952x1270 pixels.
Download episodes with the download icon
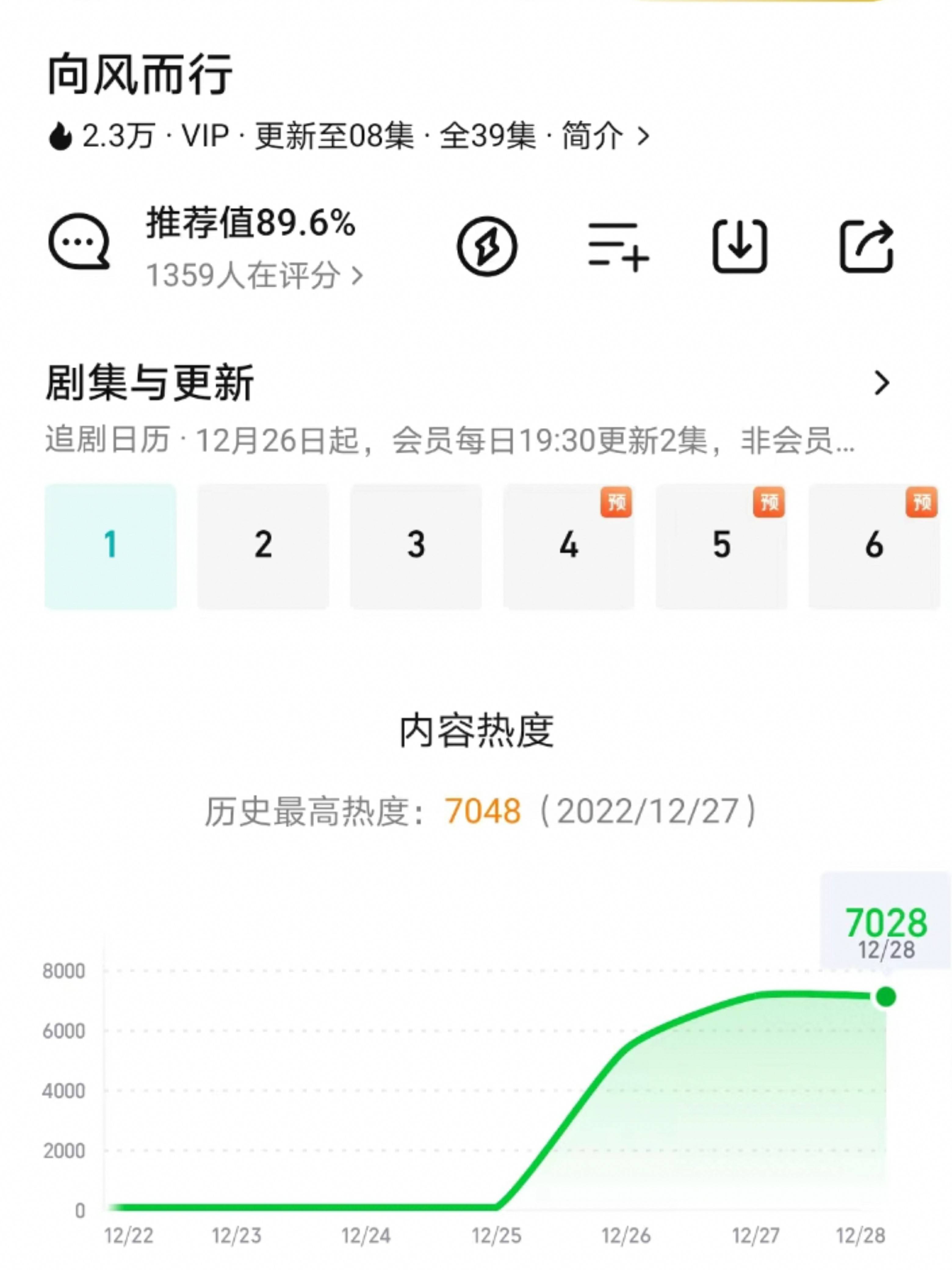[x=740, y=247]
